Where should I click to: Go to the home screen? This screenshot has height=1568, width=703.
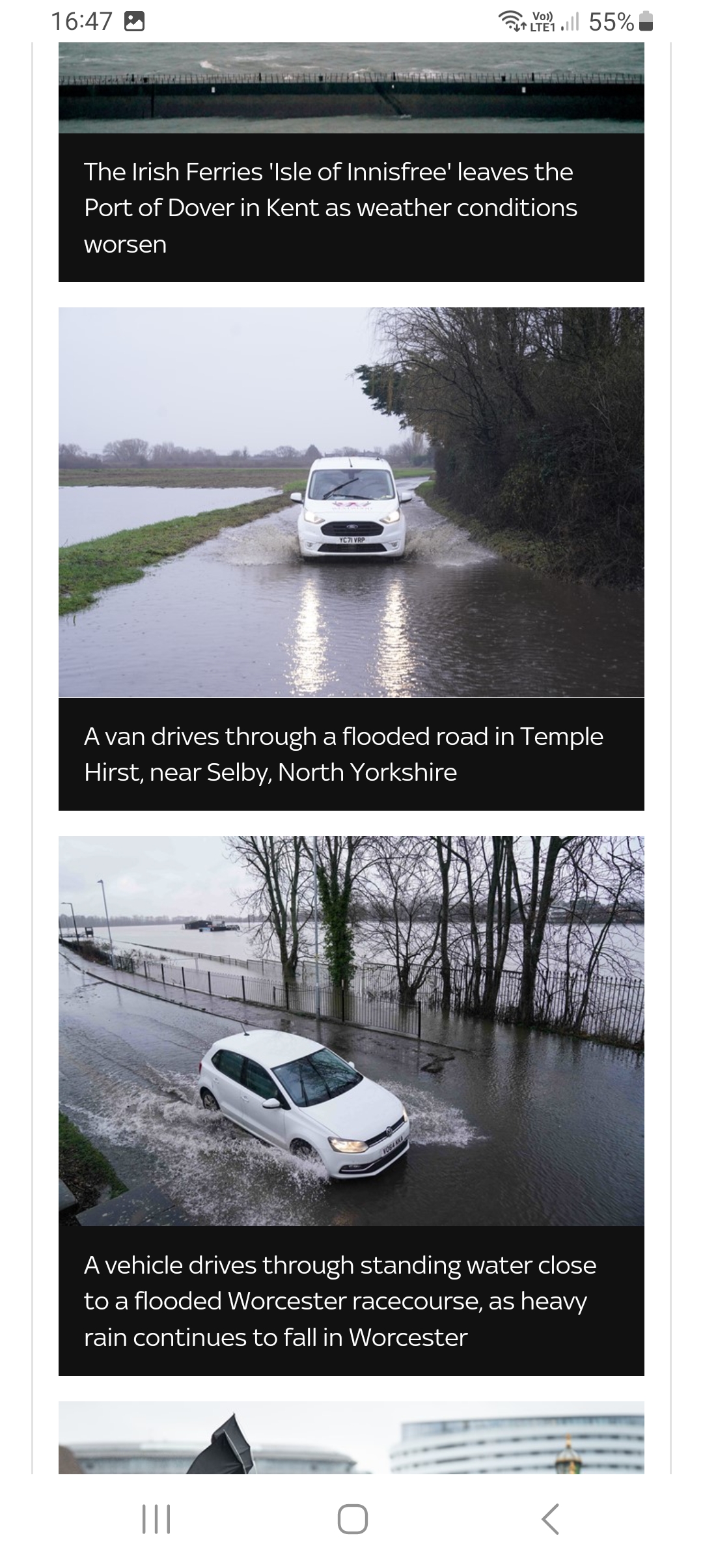pyautogui.click(x=352, y=1519)
